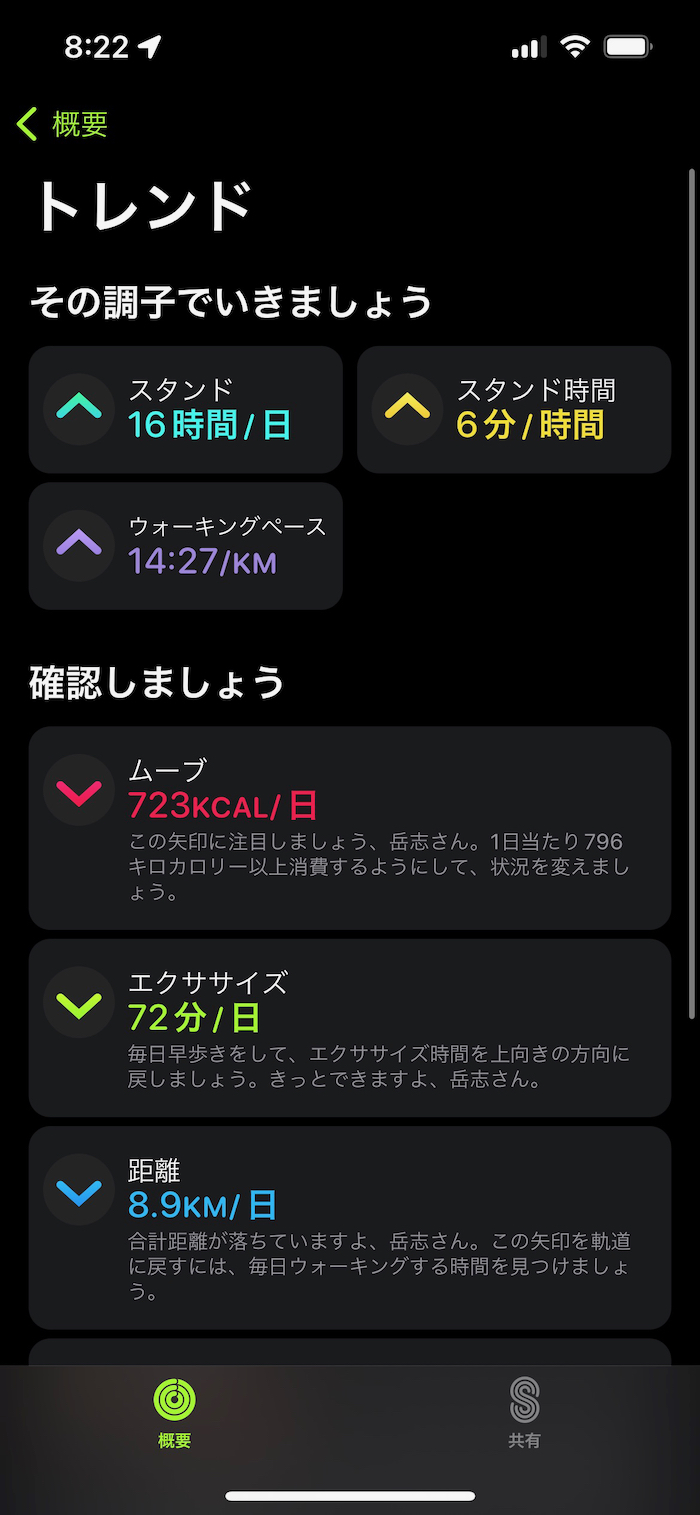The height and width of the screenshot is (1515, 700).
Task: Switch to the 共有 tab
Action: point(524,1412)
